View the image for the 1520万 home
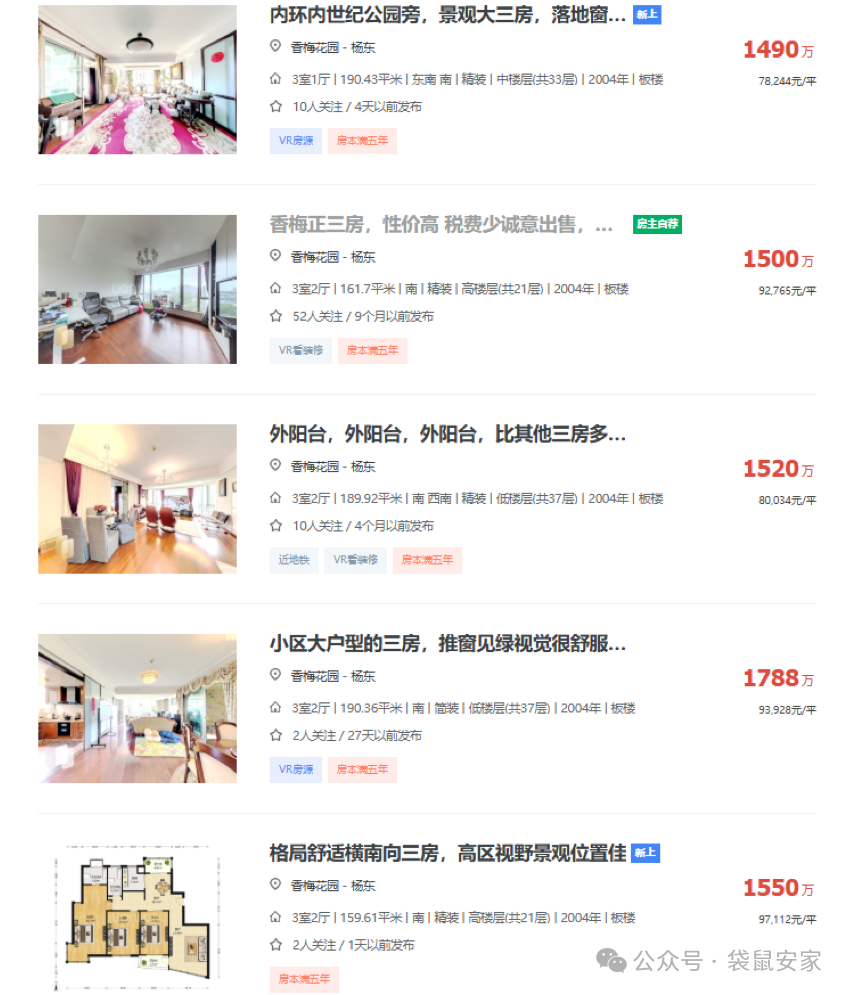The image size is (849, 995). point(138,499)
